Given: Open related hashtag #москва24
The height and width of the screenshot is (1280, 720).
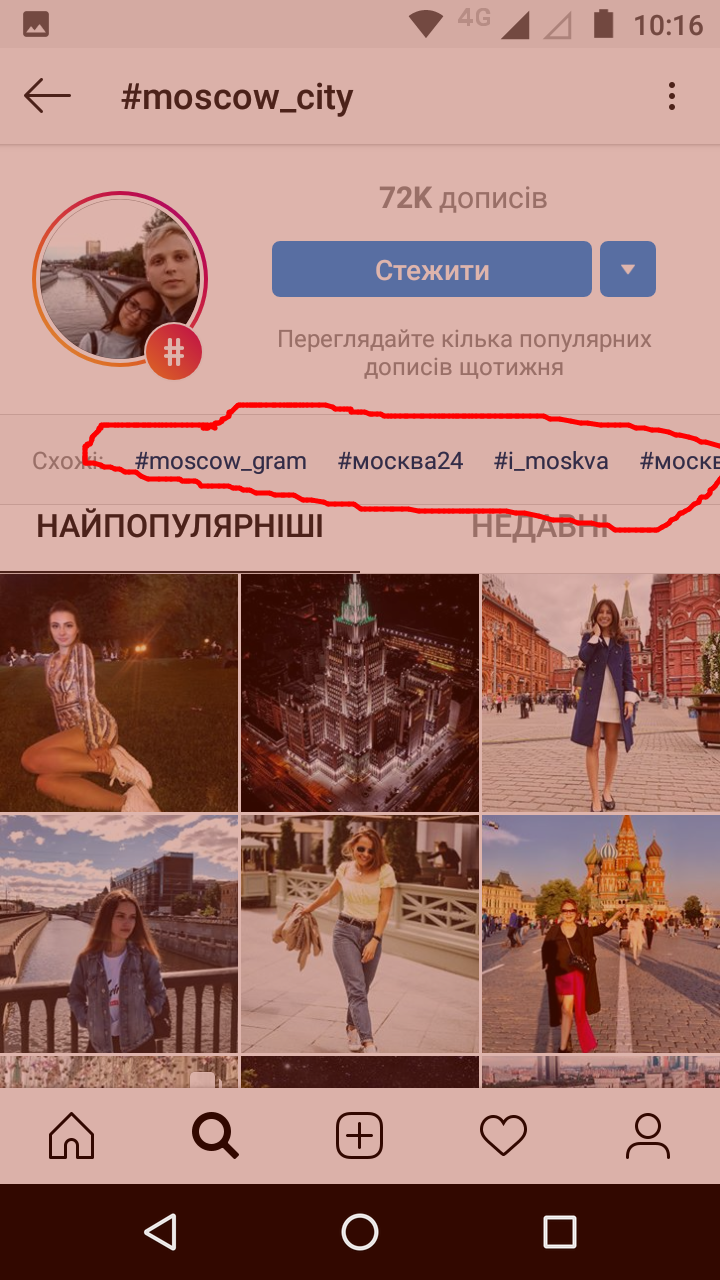Looking at the screenshot, I should 400,461.
